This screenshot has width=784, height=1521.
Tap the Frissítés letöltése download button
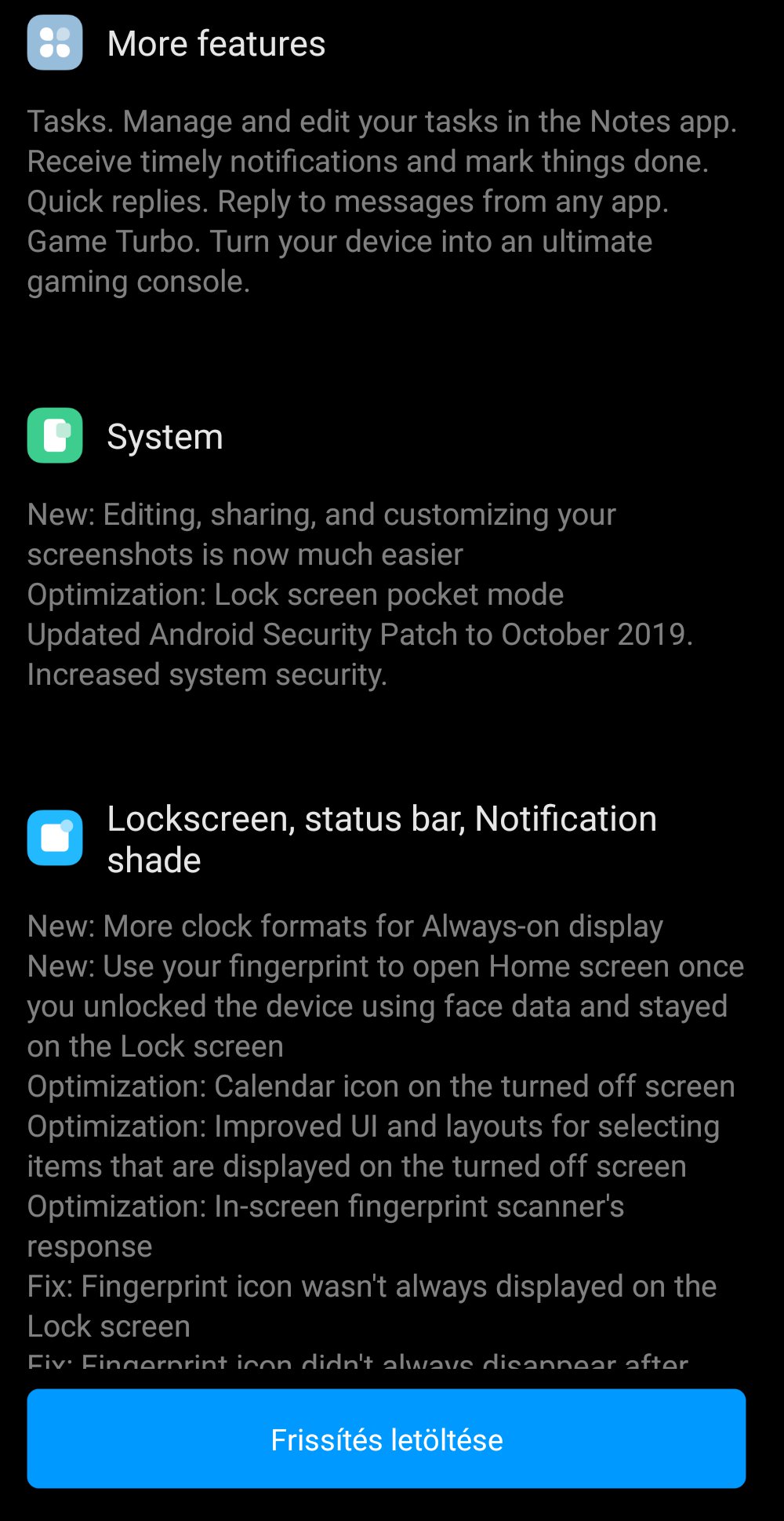tap(387, 1439)
